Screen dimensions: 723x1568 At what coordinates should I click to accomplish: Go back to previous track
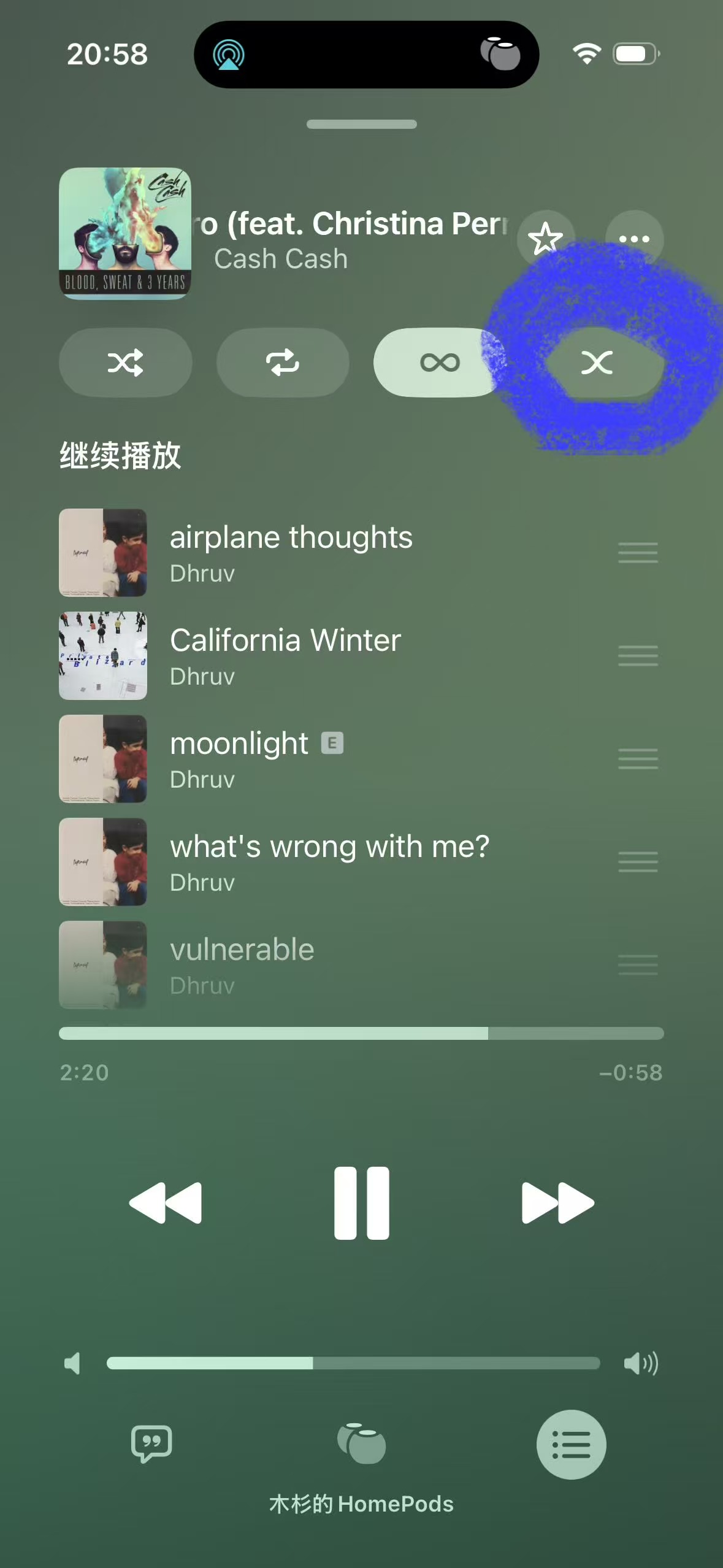coord(166,1203)
